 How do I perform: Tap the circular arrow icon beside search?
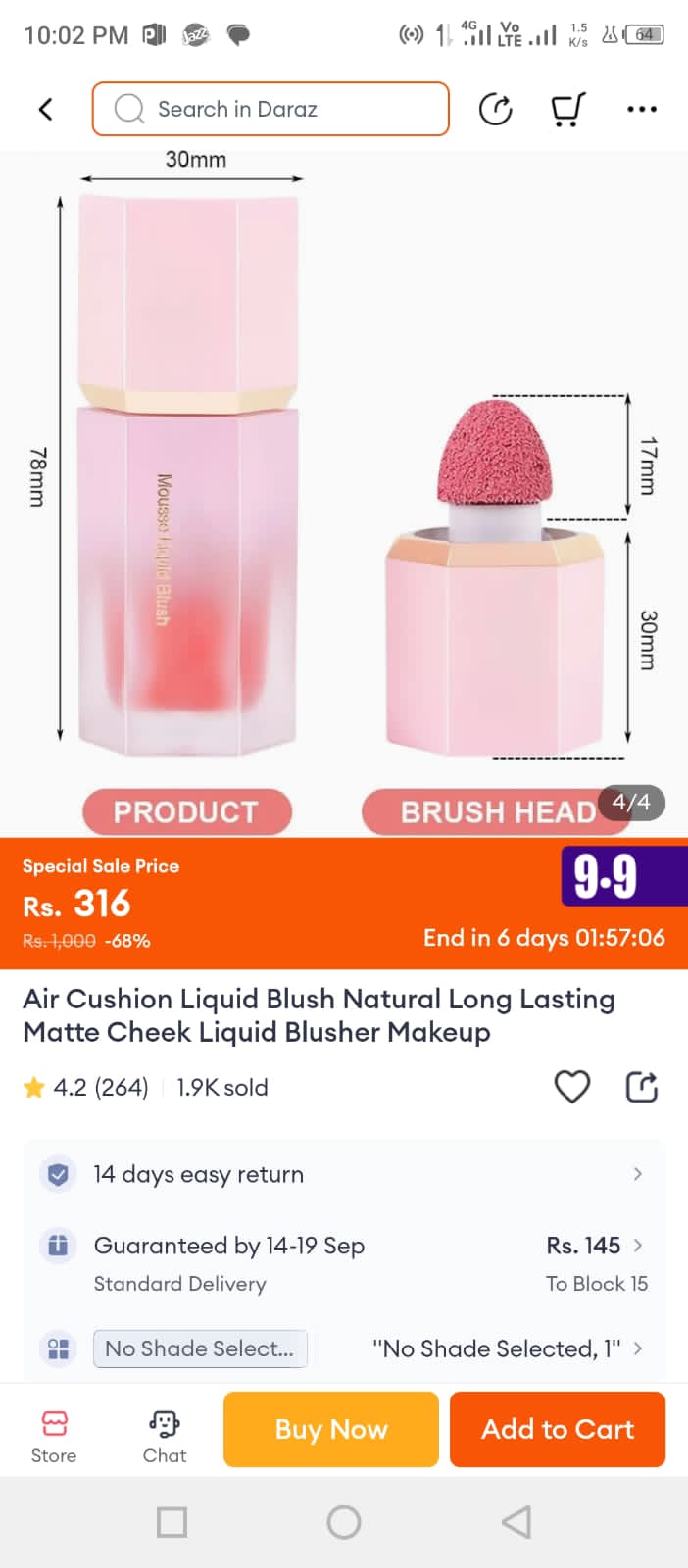496,109
